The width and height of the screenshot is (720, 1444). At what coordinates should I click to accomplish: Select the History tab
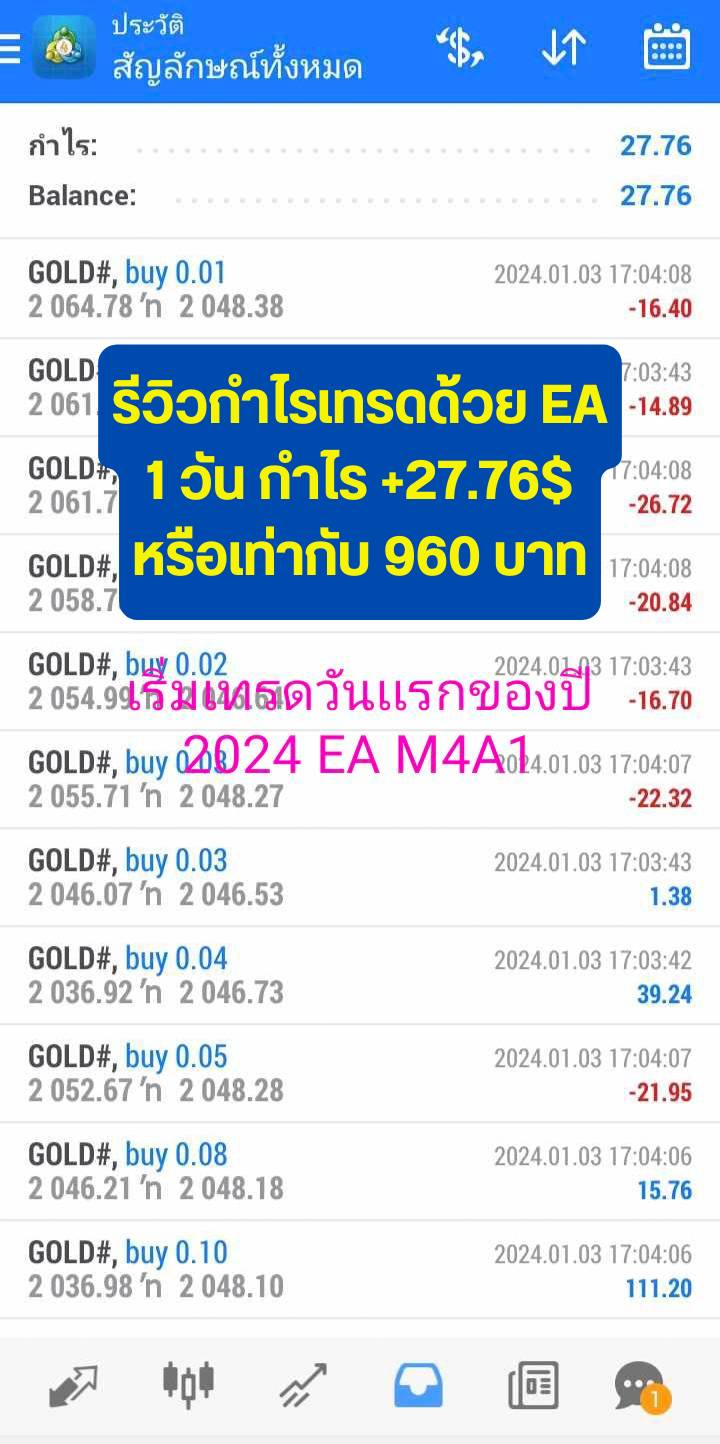coord(418,1386)
